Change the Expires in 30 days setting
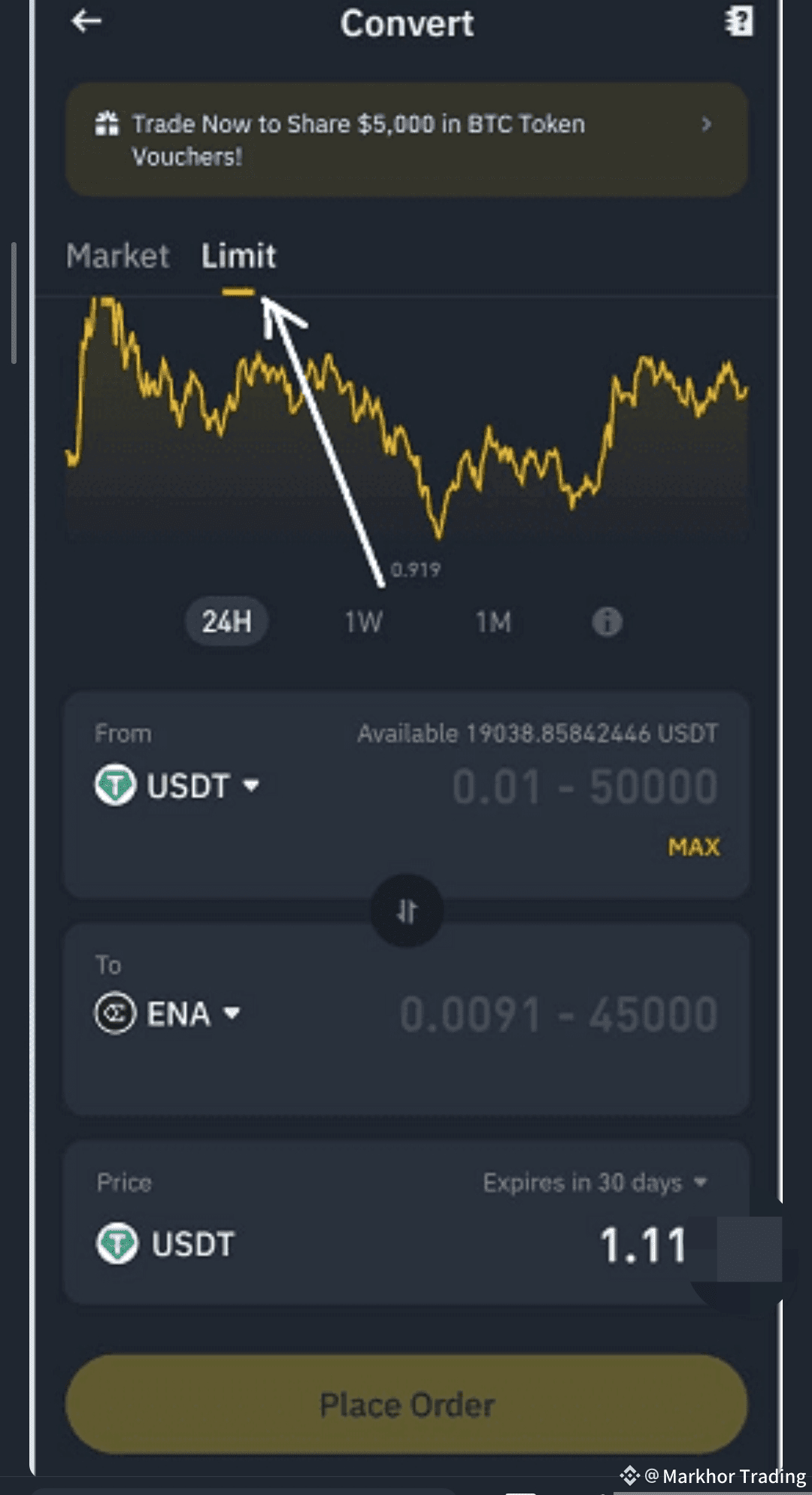This screenshot has height=1495, width=812. coord(595,1183)
